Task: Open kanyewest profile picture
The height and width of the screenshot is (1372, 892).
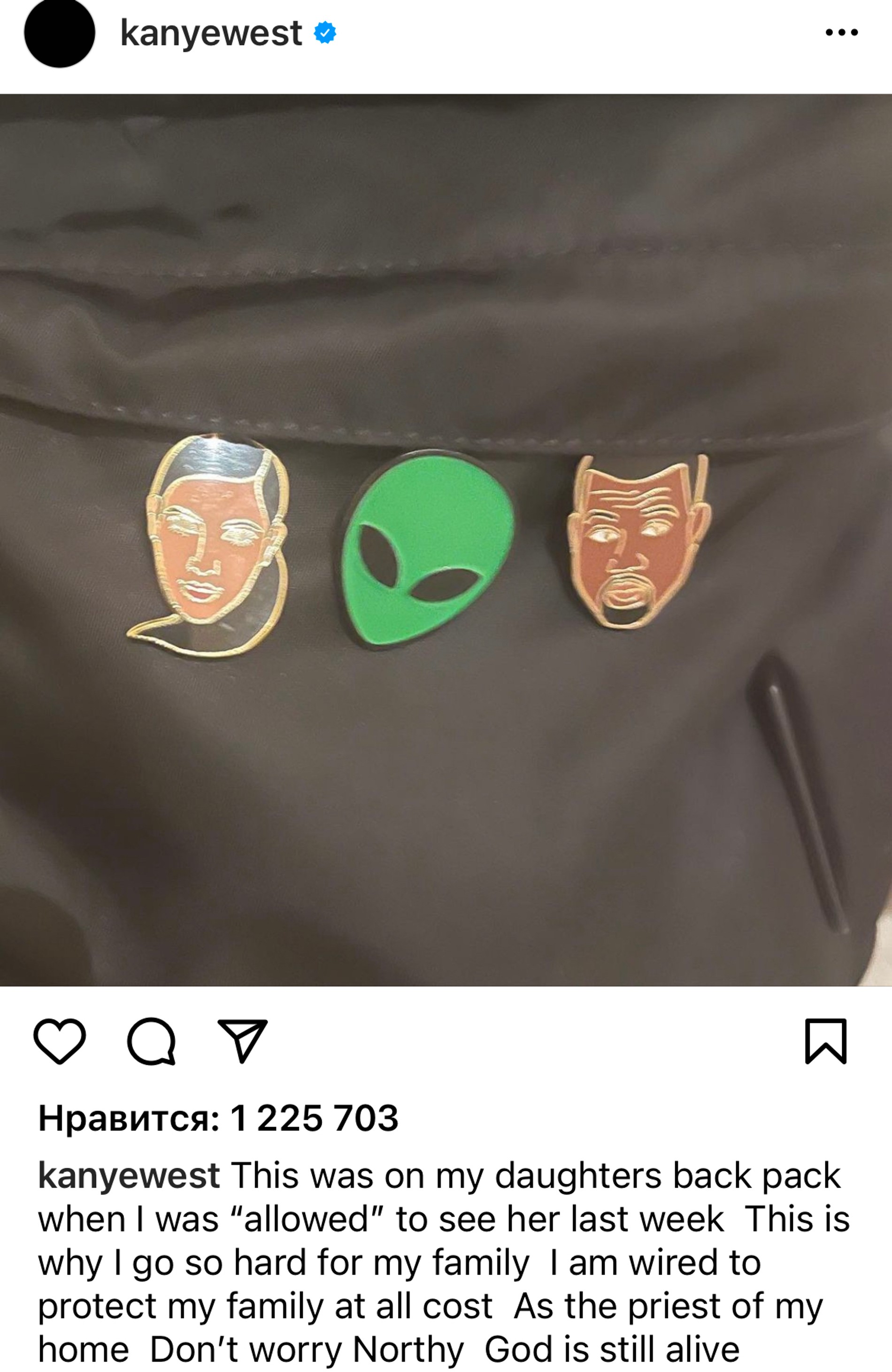Action: tap(59, 33)
